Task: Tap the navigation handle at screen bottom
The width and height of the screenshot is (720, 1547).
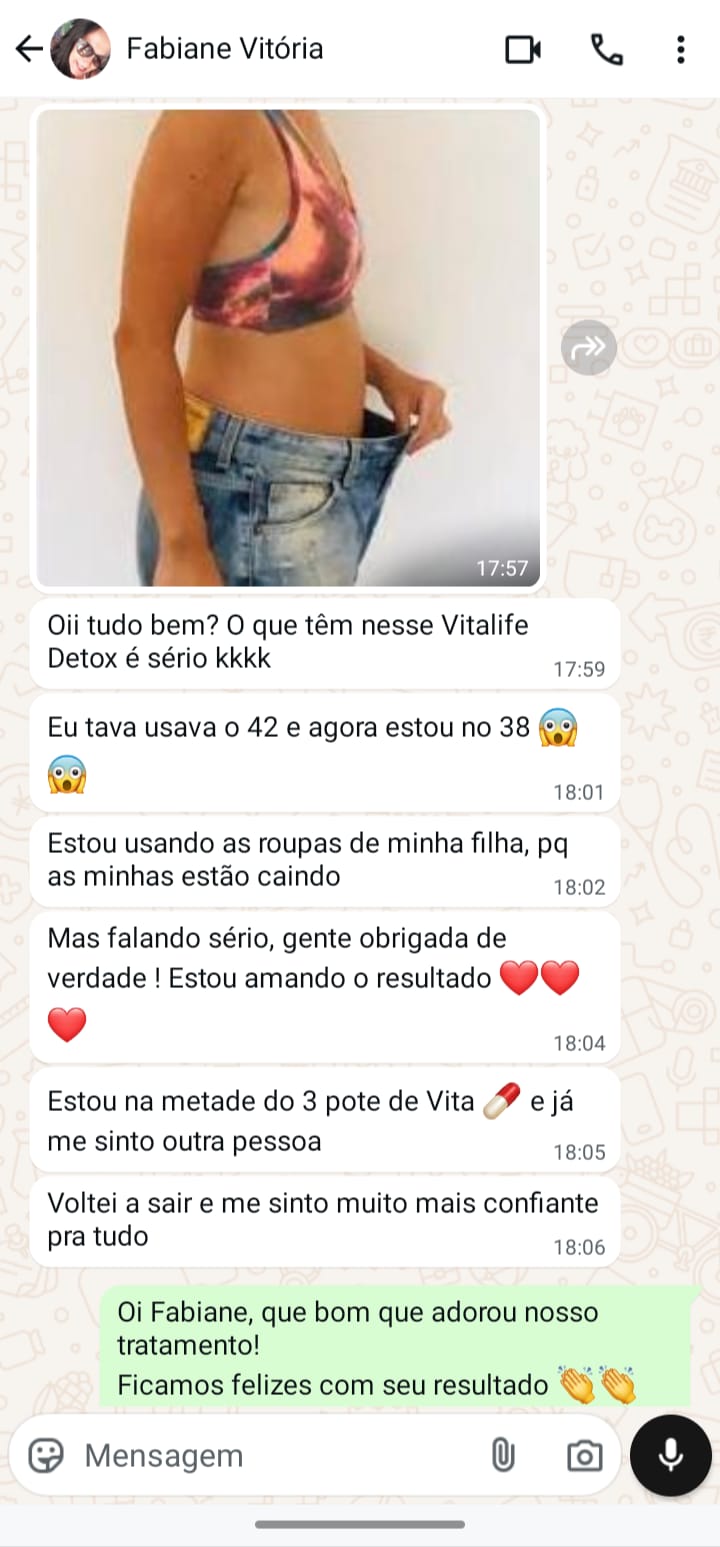Action: [360, 1525]
